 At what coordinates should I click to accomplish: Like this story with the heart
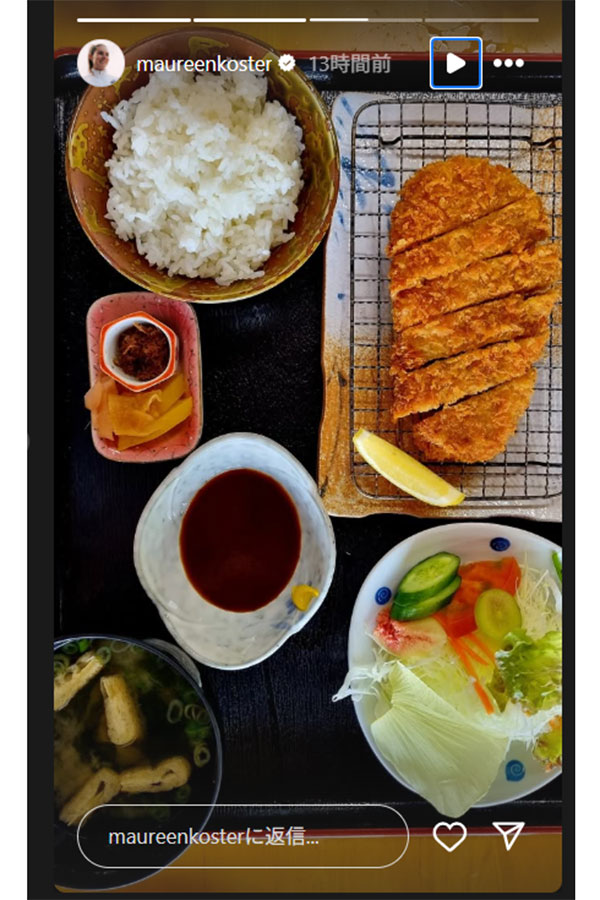[449, 836]
